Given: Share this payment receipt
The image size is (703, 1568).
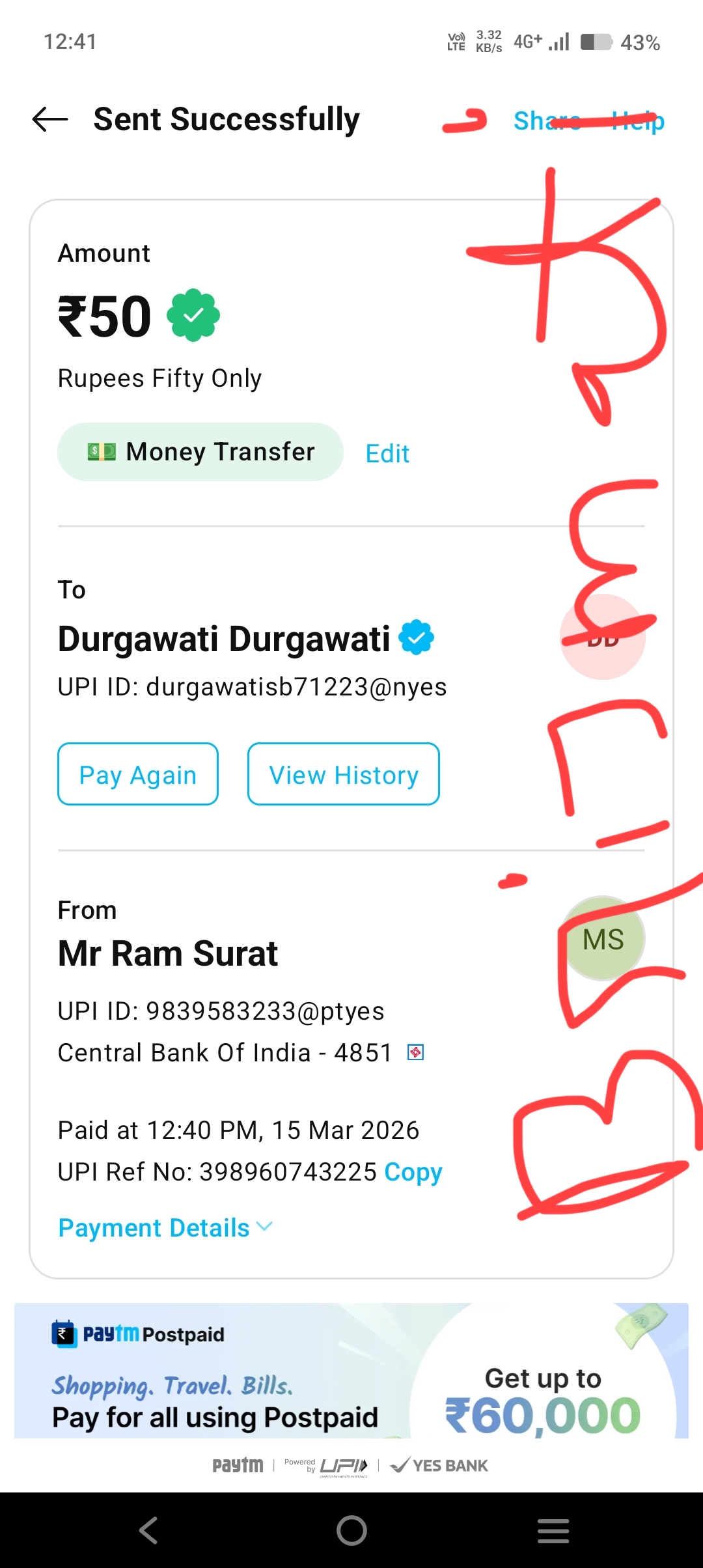Looking at the screenshot, I should pyautogui.click(x=546, y=120).
